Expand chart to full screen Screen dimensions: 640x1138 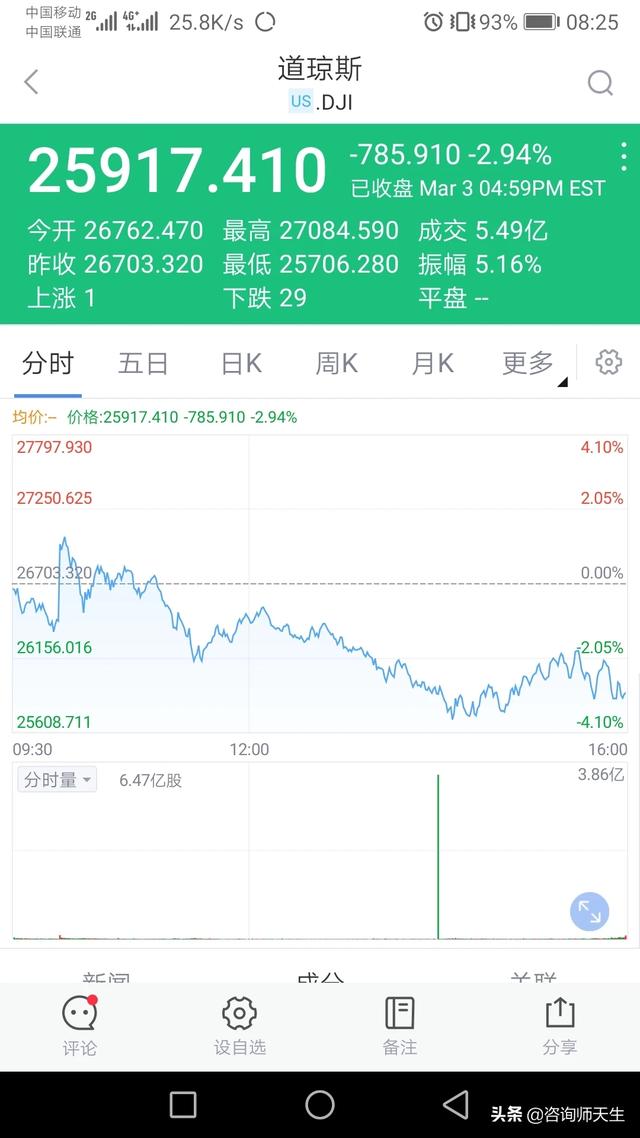pos(589,912)
